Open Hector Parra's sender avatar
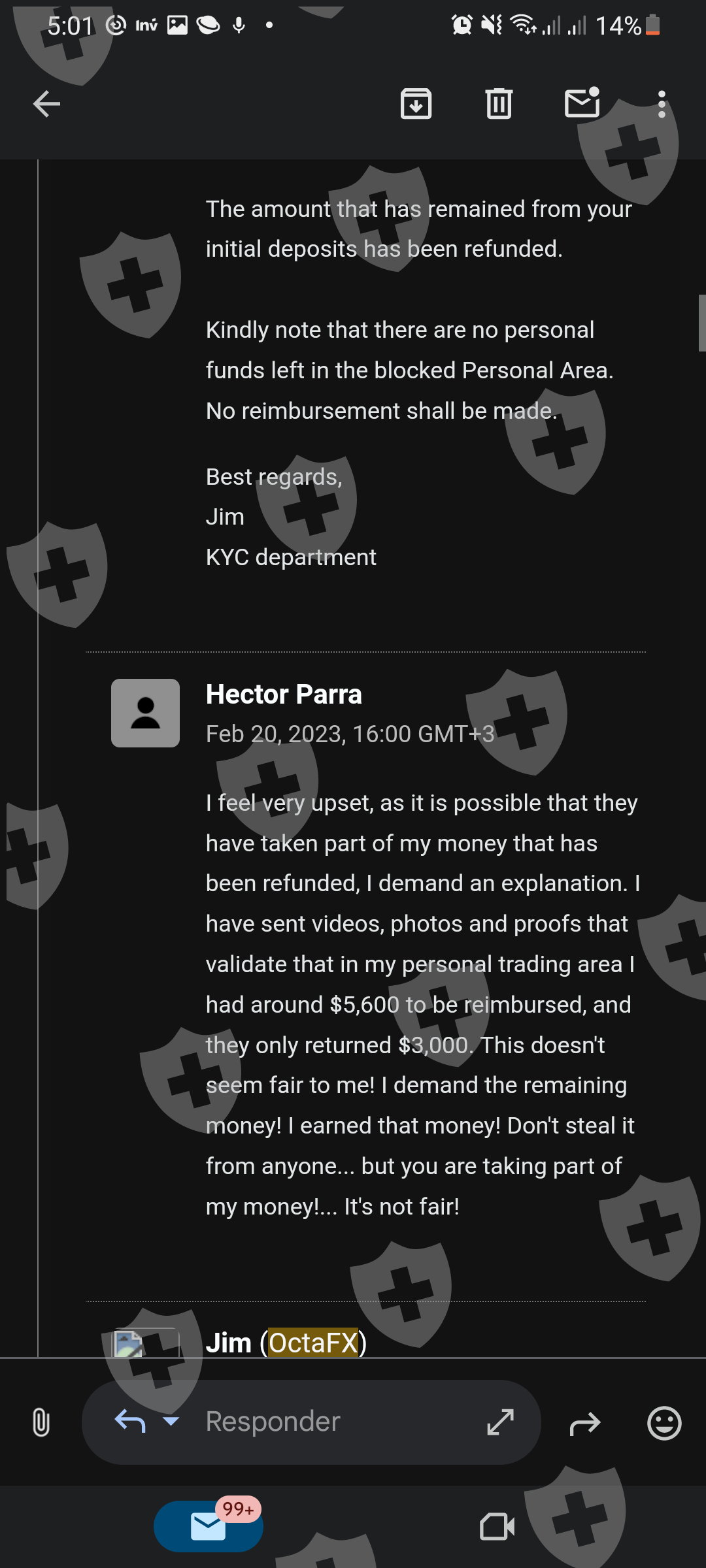This screenshot has height=1568, width=706. (x=145, y=713)
